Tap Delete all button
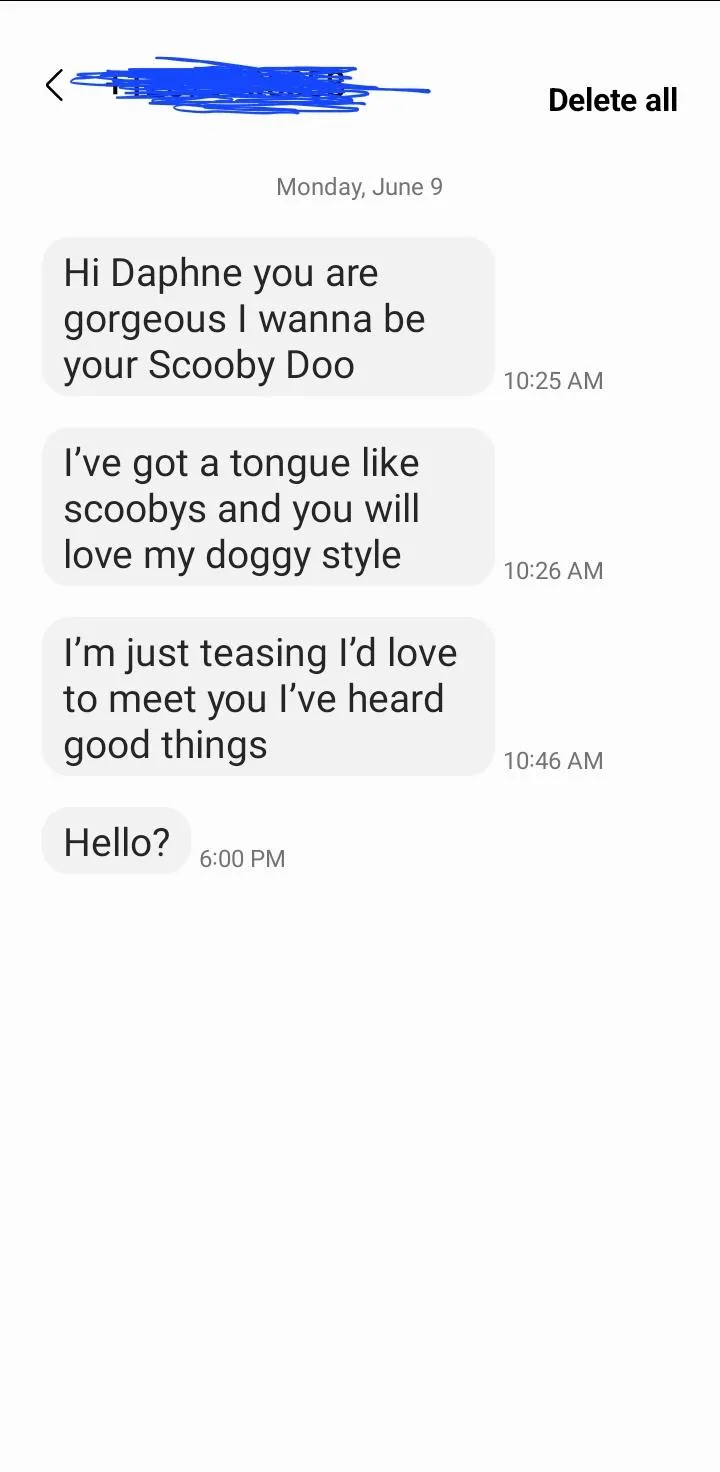720x1472 pixels. [x=612, y=100]
